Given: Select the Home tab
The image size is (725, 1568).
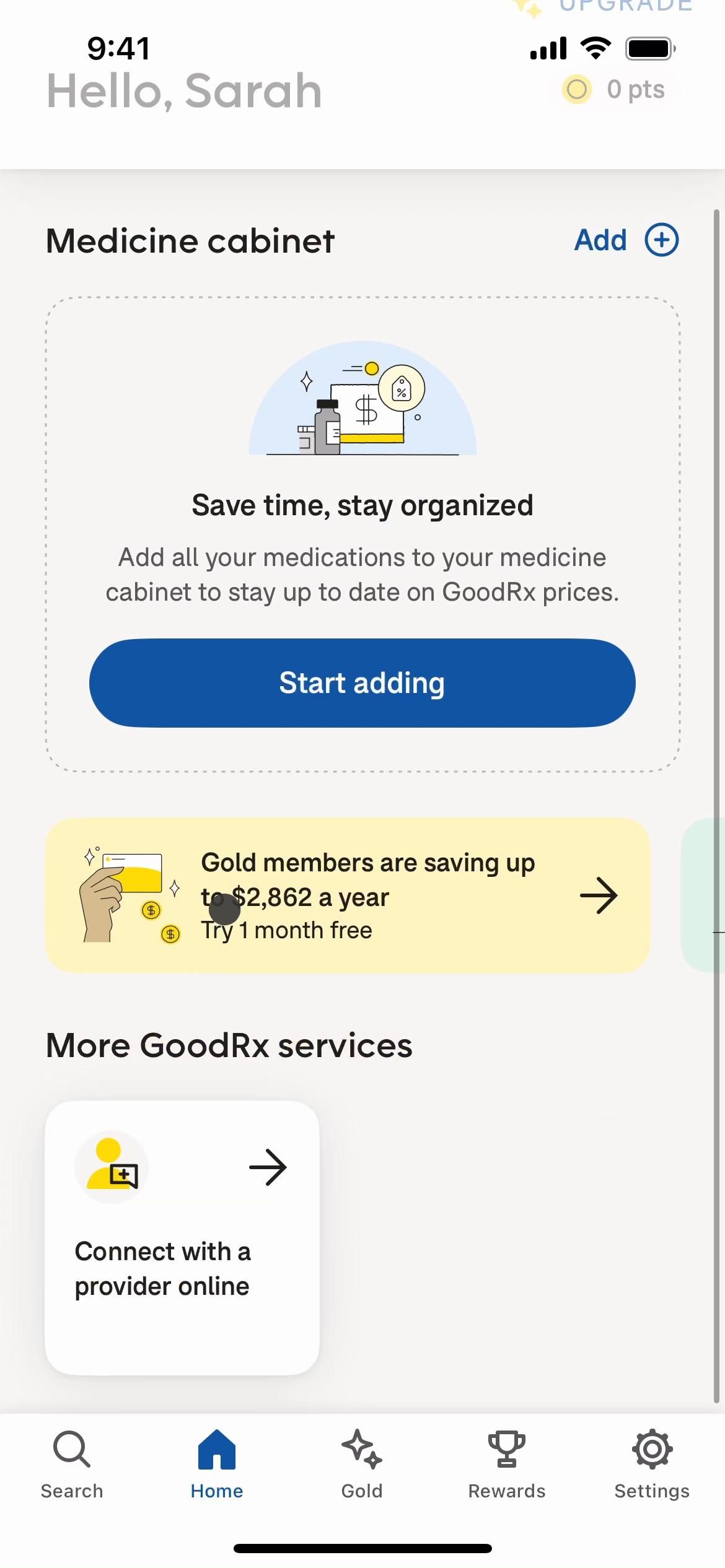Looking at the screenshot, I should [x=217, y=1464].
